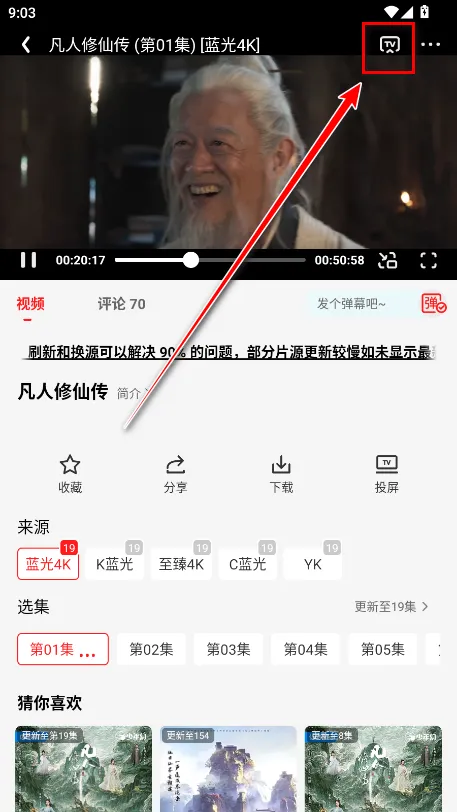457x812 pixels.
Task: Add to favorites with 收藏
Action: pos(70,474)
